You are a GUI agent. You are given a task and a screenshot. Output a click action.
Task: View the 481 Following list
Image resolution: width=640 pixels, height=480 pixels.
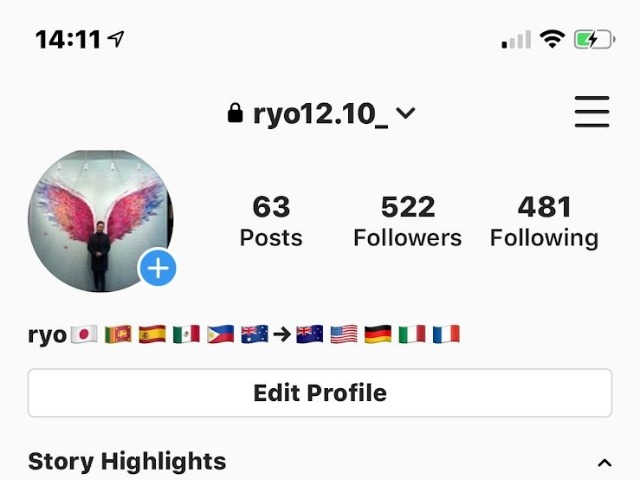[x=544, y=221]
